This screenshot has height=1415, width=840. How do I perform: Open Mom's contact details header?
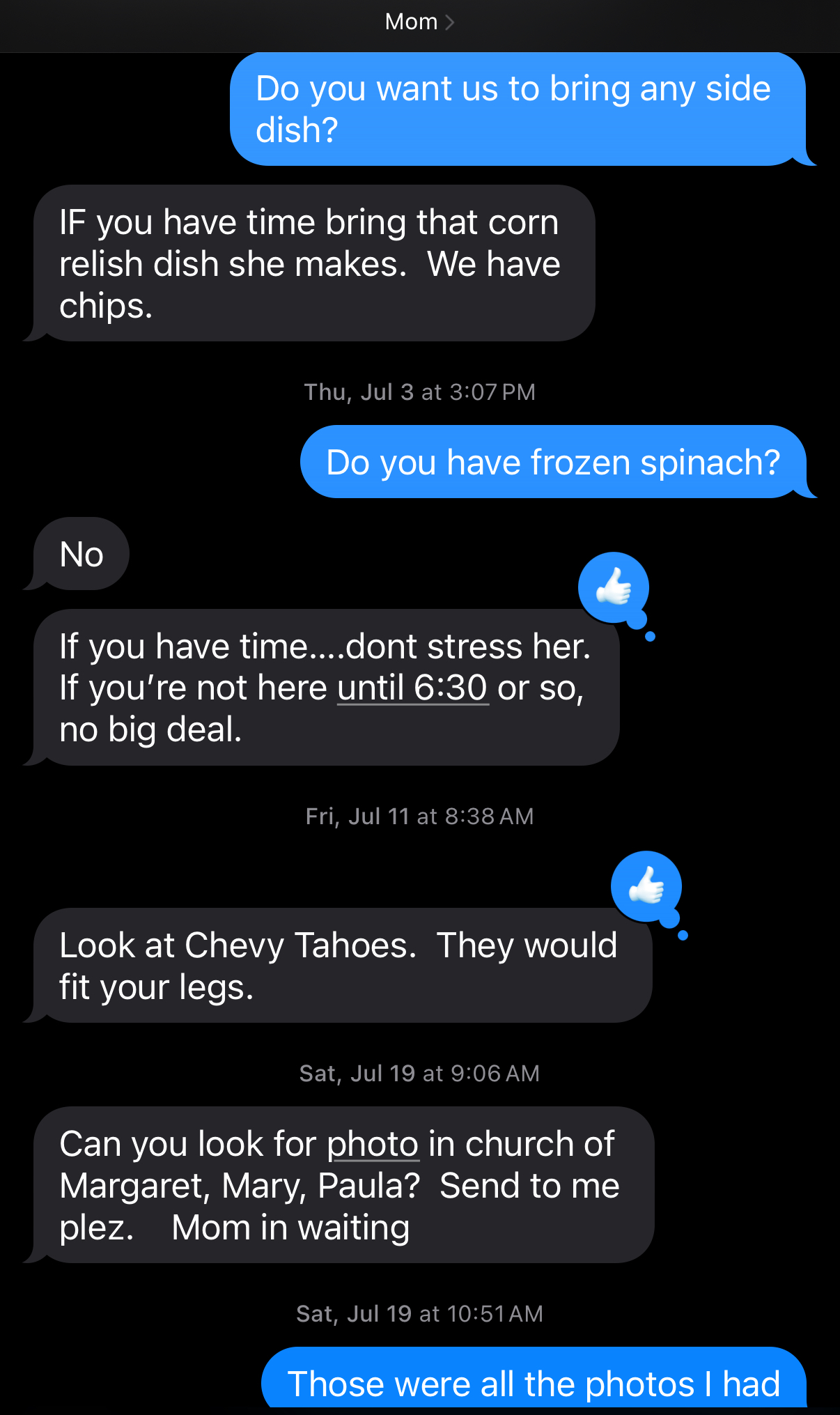(x=419, y=22)
